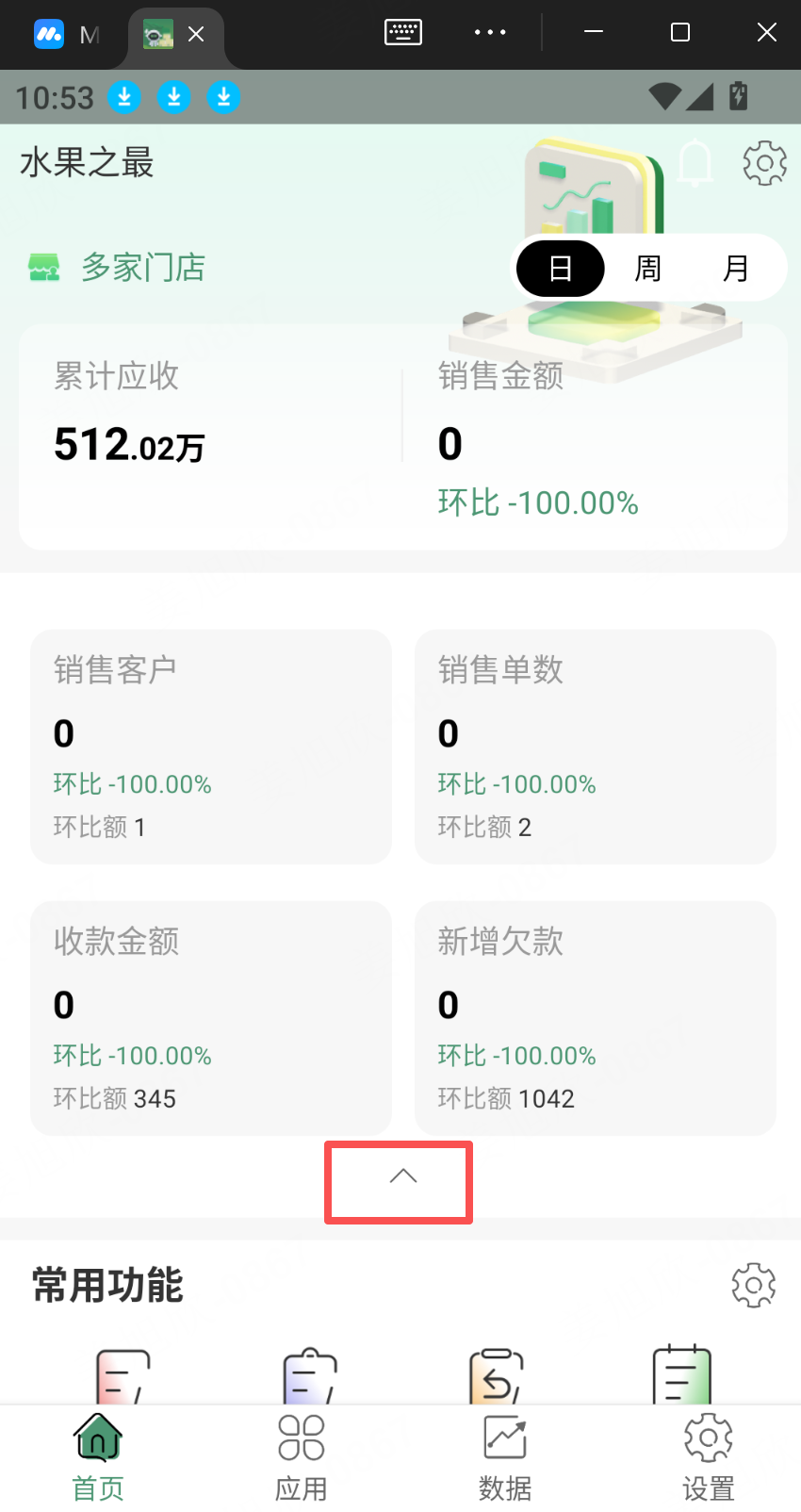Open the top settings gear
This screenshot has height=1512, width=801.
click(x=764, y=164)
